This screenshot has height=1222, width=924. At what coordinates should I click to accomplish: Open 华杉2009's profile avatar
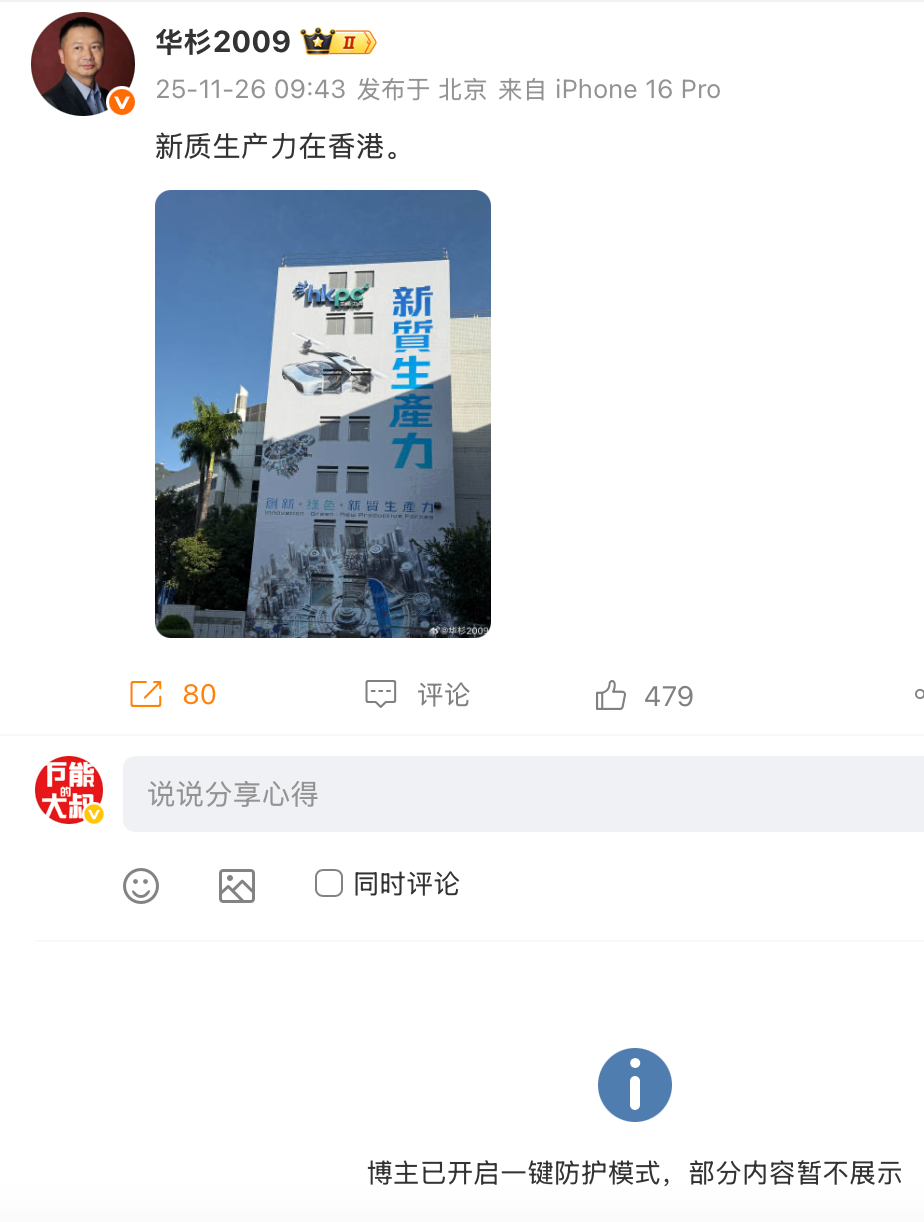(83, 64)
